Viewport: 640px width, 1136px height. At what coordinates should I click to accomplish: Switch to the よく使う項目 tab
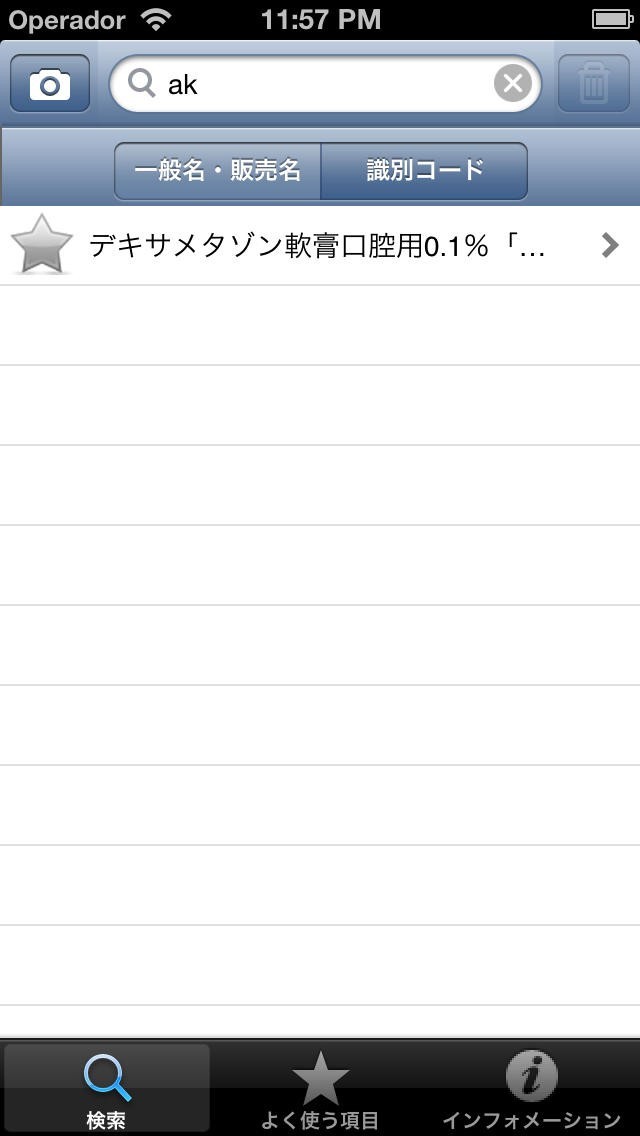pyautogui.click(x=320, y=1090)
